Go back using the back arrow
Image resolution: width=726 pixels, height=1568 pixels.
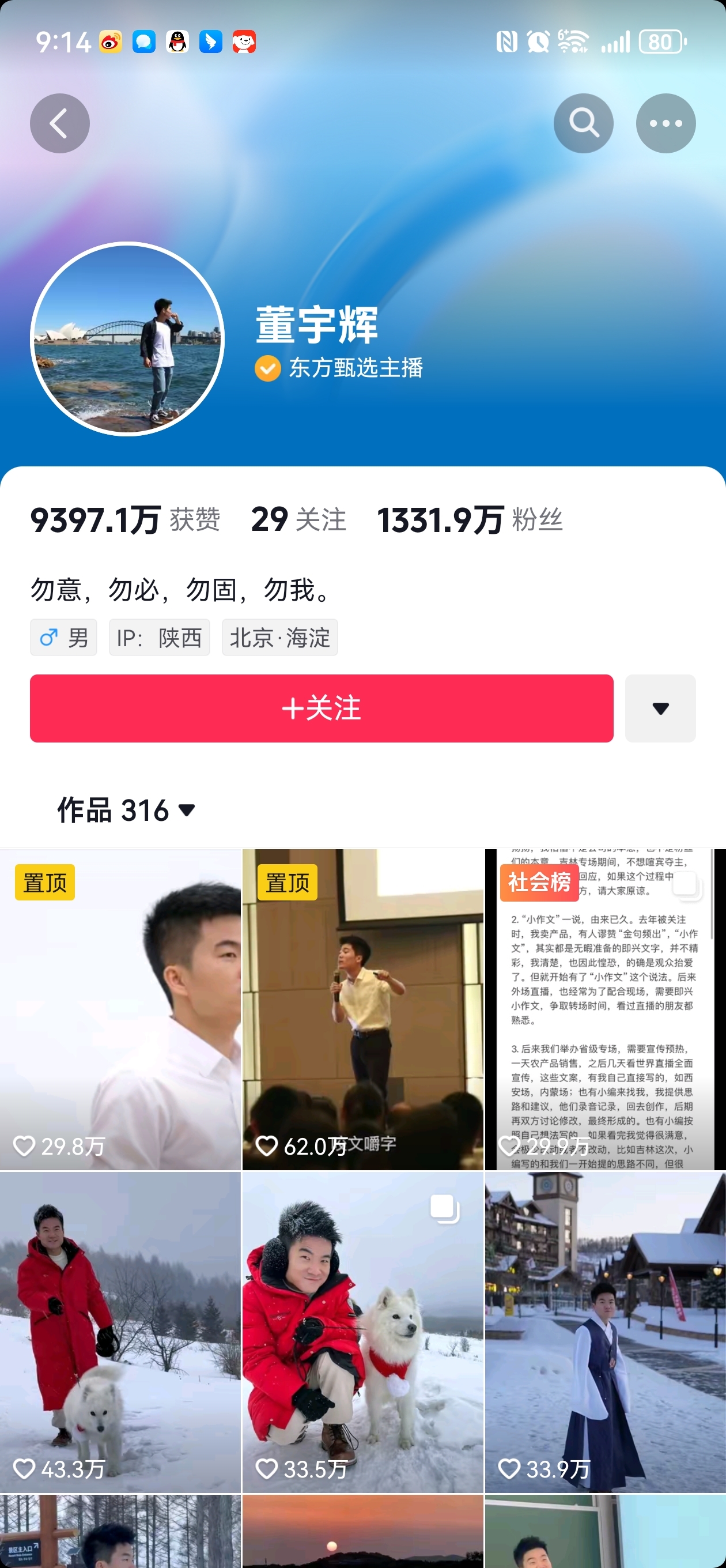60,123
